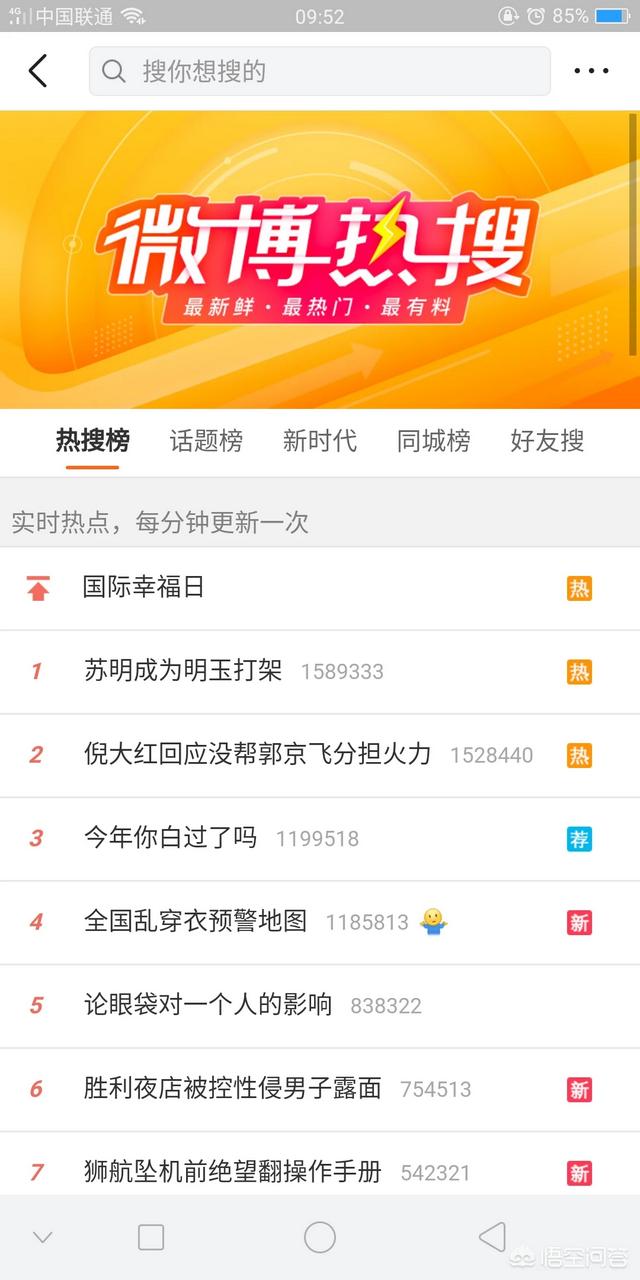Select the 热搜榜 tab
The width and height of the screenshot is (640, 1280).
click(92, 441)
